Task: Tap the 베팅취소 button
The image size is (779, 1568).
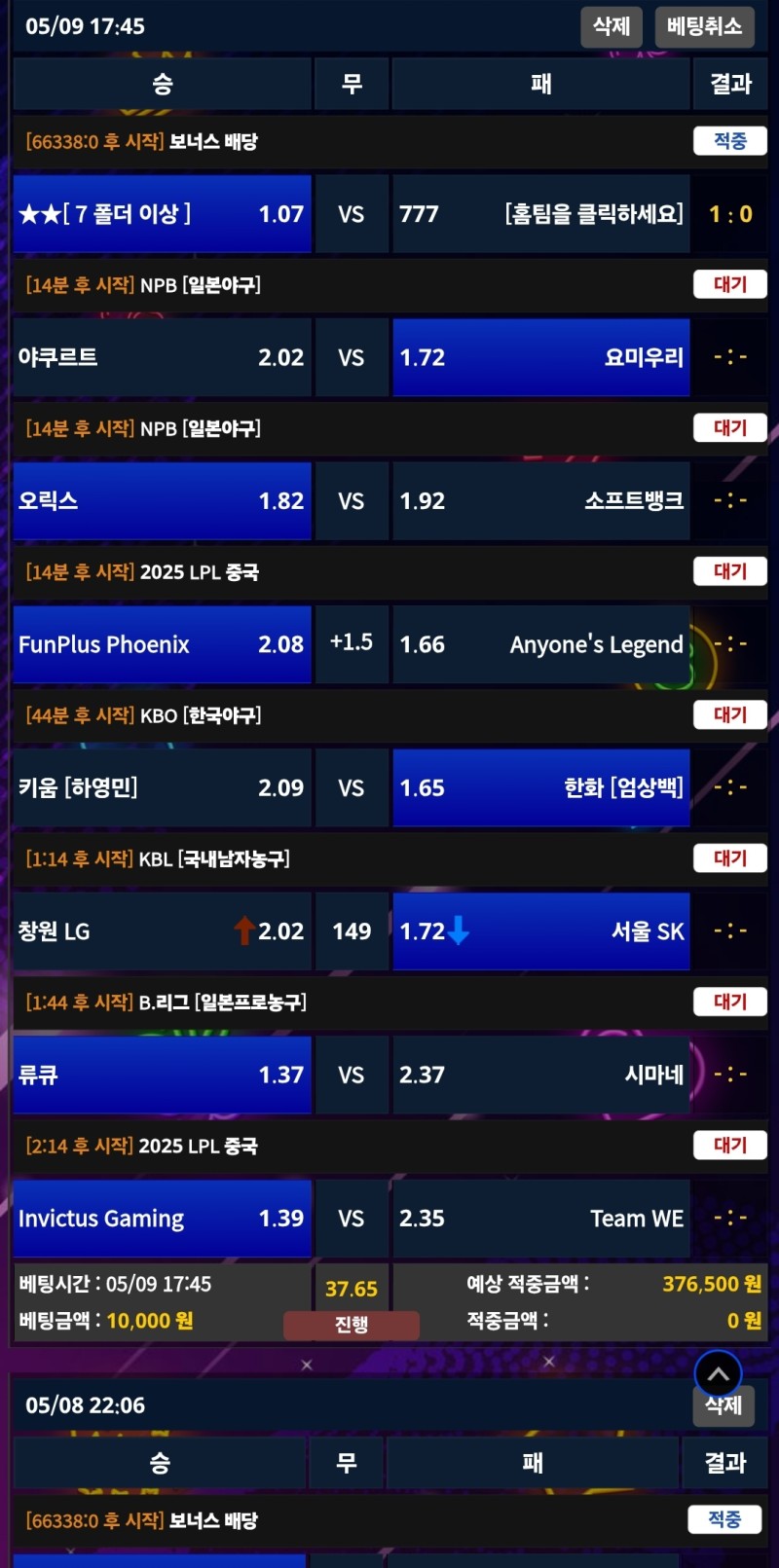Action: [704, 26]
